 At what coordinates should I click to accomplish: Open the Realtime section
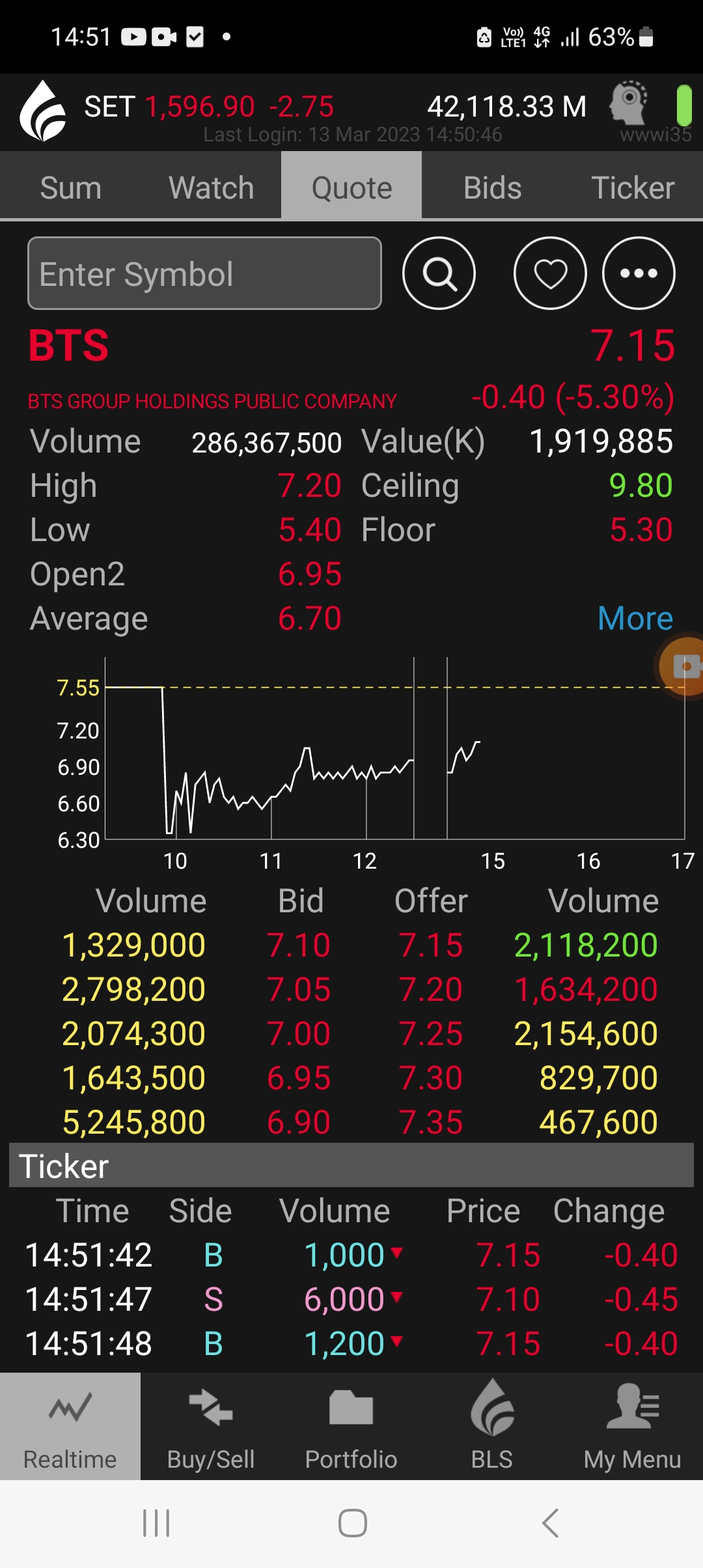[70, 1426]
